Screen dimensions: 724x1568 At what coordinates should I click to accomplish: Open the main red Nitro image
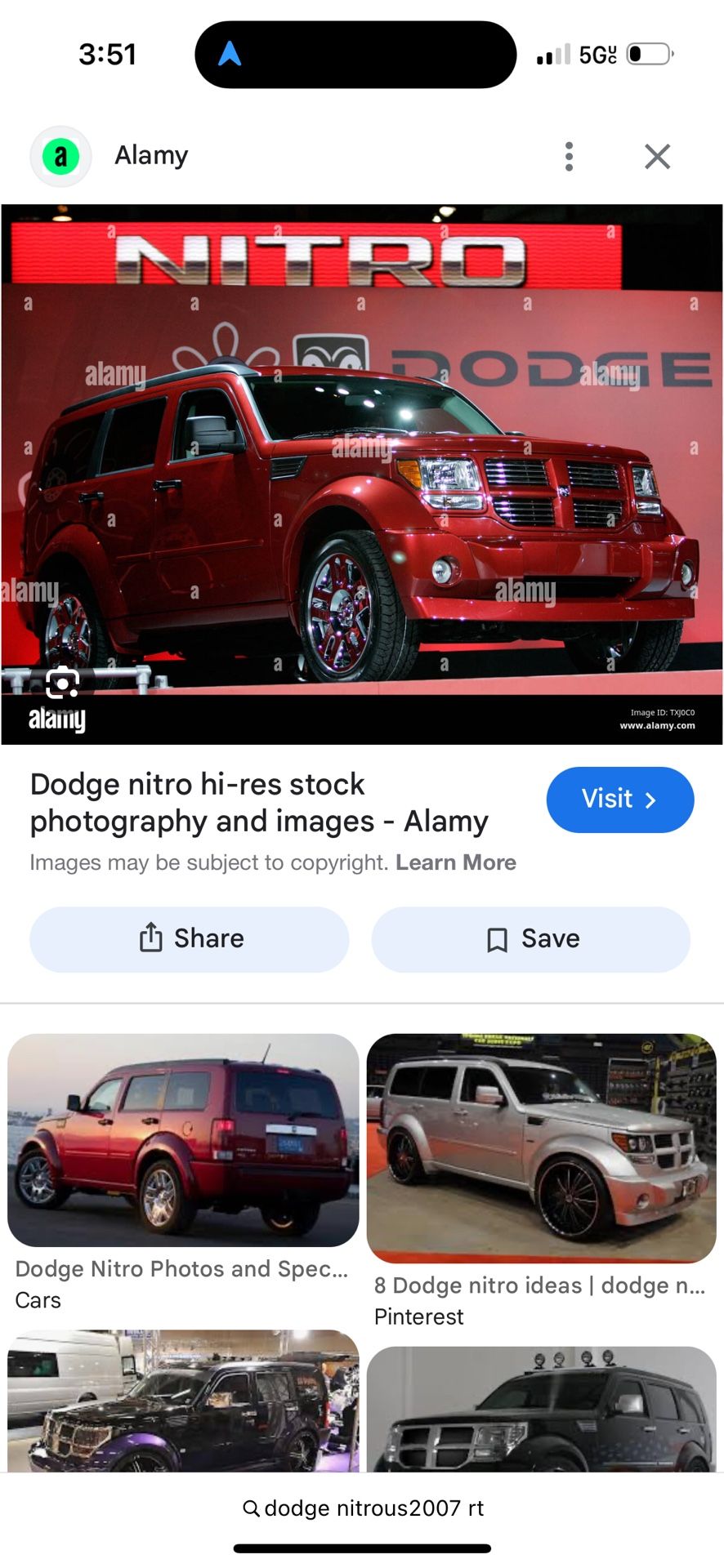[x=361, y=474]
